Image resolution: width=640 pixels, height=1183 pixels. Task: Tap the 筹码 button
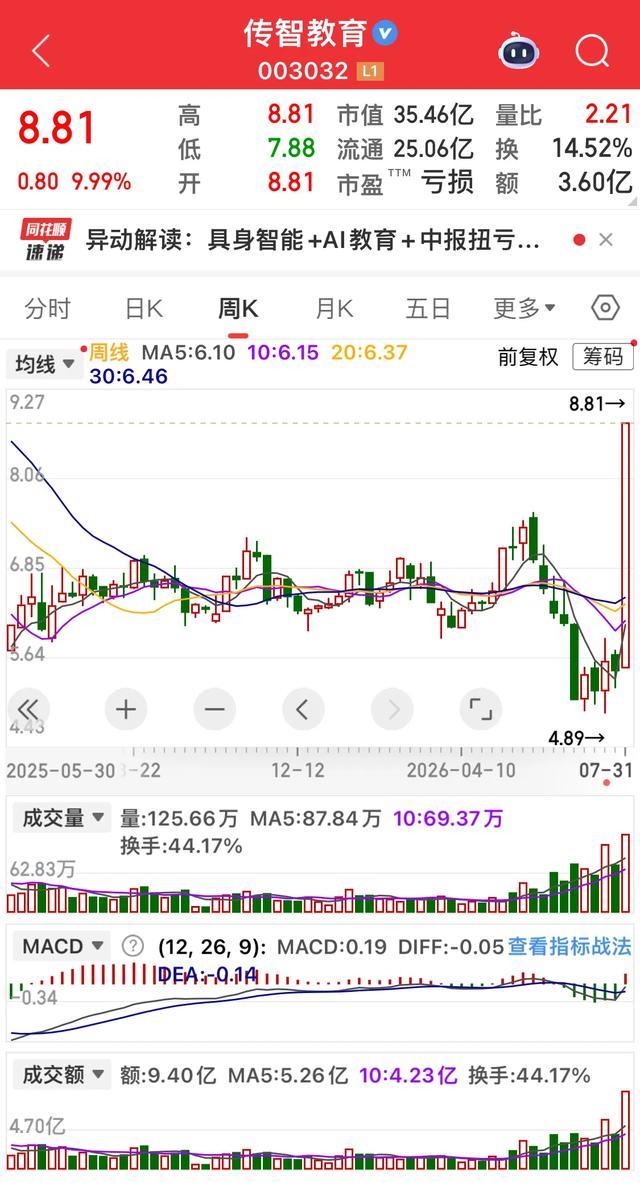[603, 356]
